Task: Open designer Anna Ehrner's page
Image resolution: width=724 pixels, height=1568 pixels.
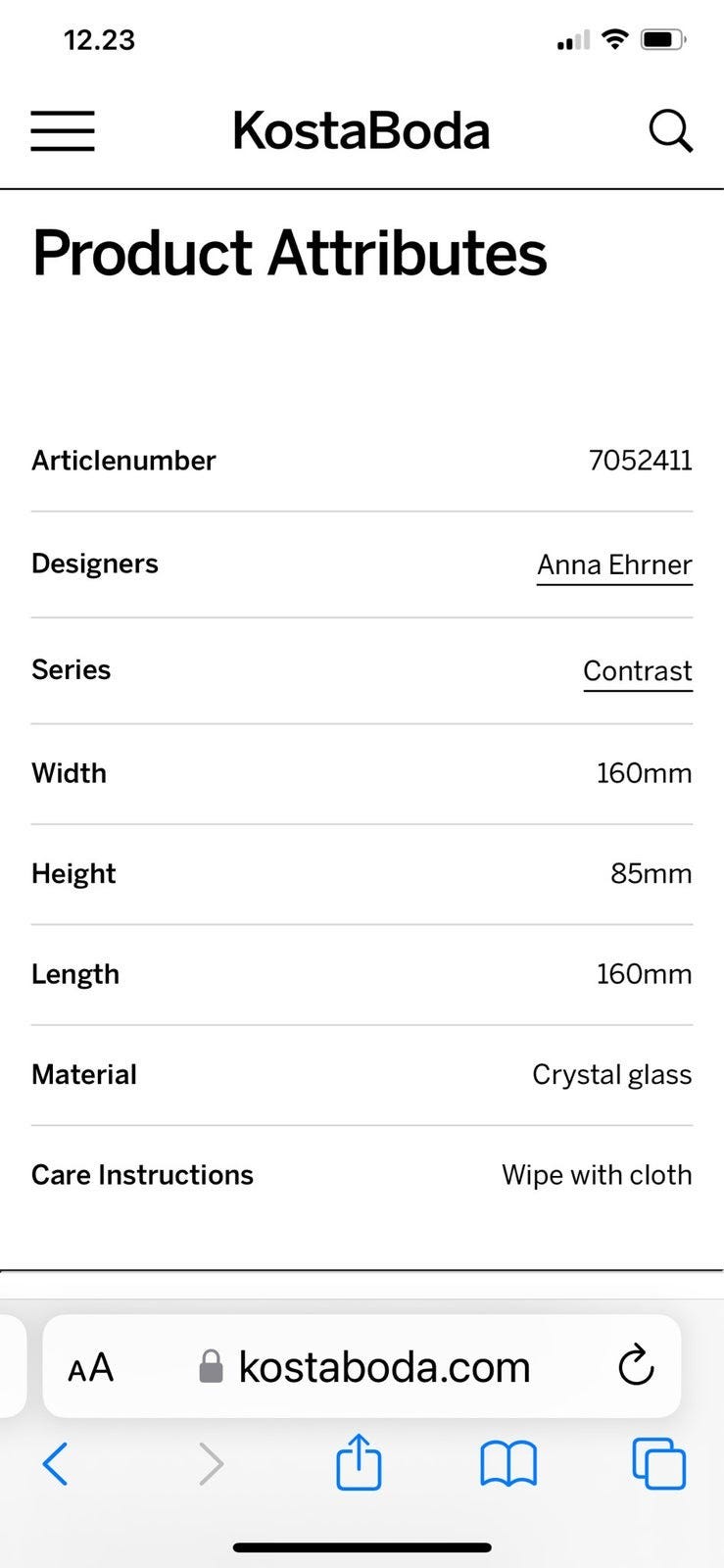Action: pyautogui.click(x=614, y=565)
